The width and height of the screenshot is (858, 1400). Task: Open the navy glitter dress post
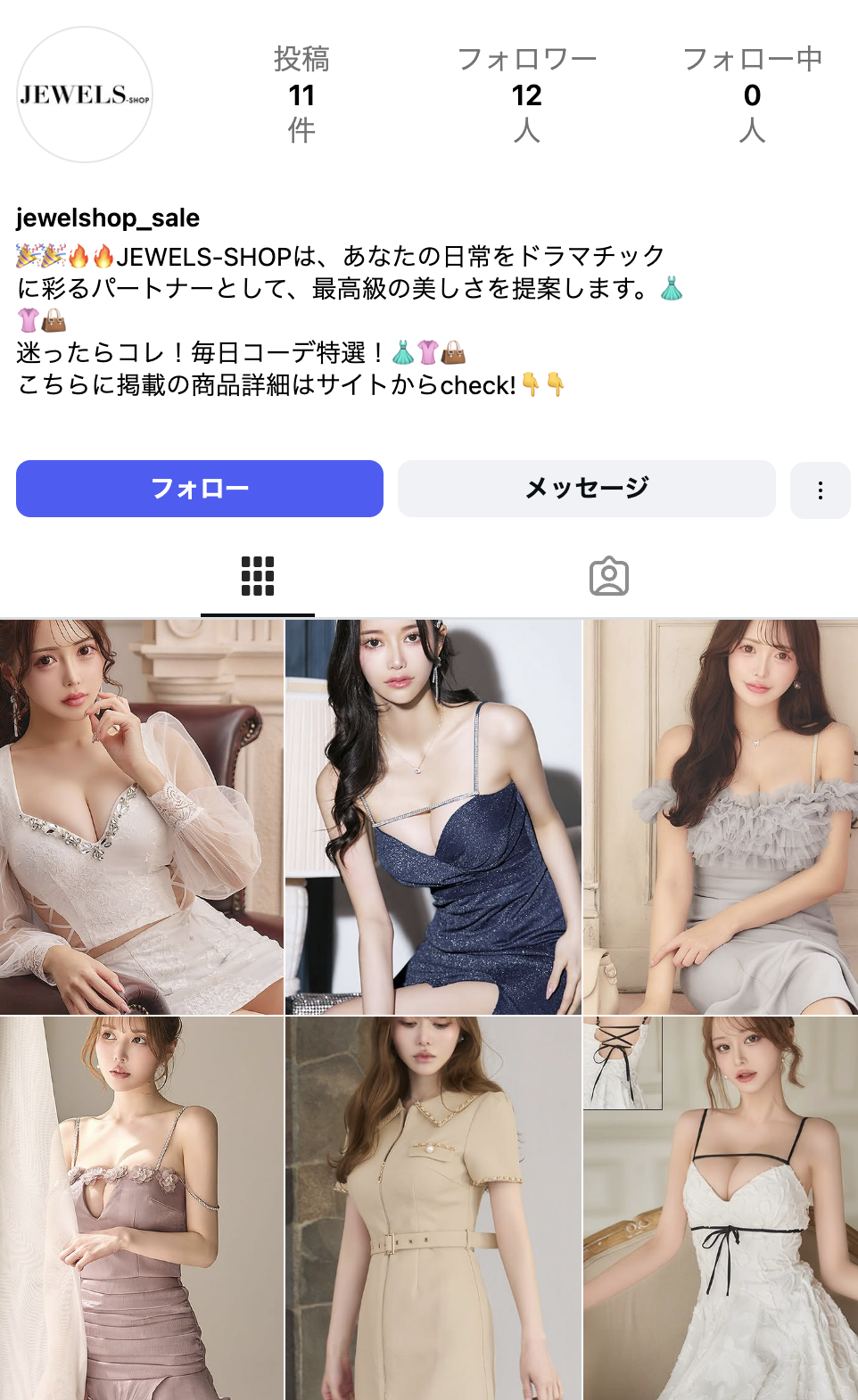(x=433, y=817)
